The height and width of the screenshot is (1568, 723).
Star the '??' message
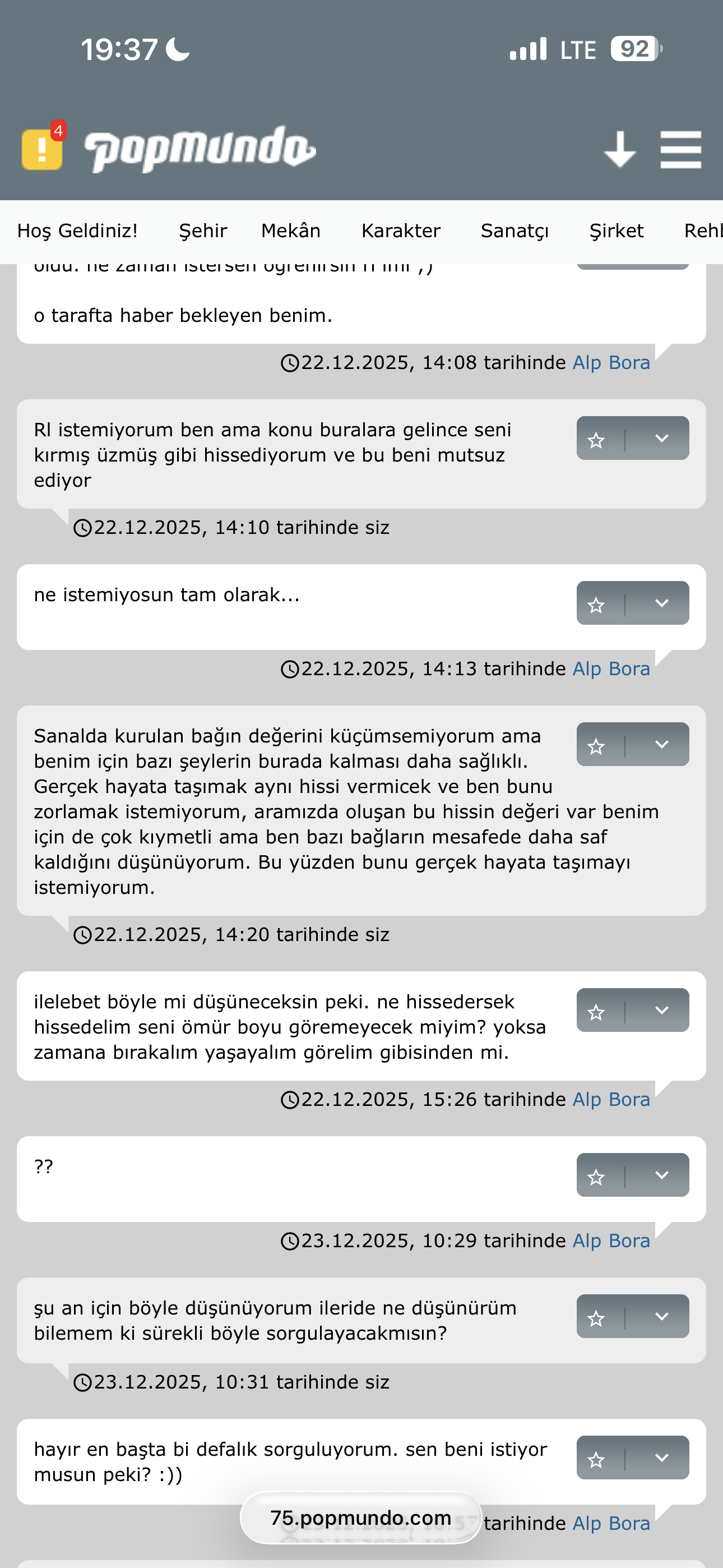click(596, 1175)
